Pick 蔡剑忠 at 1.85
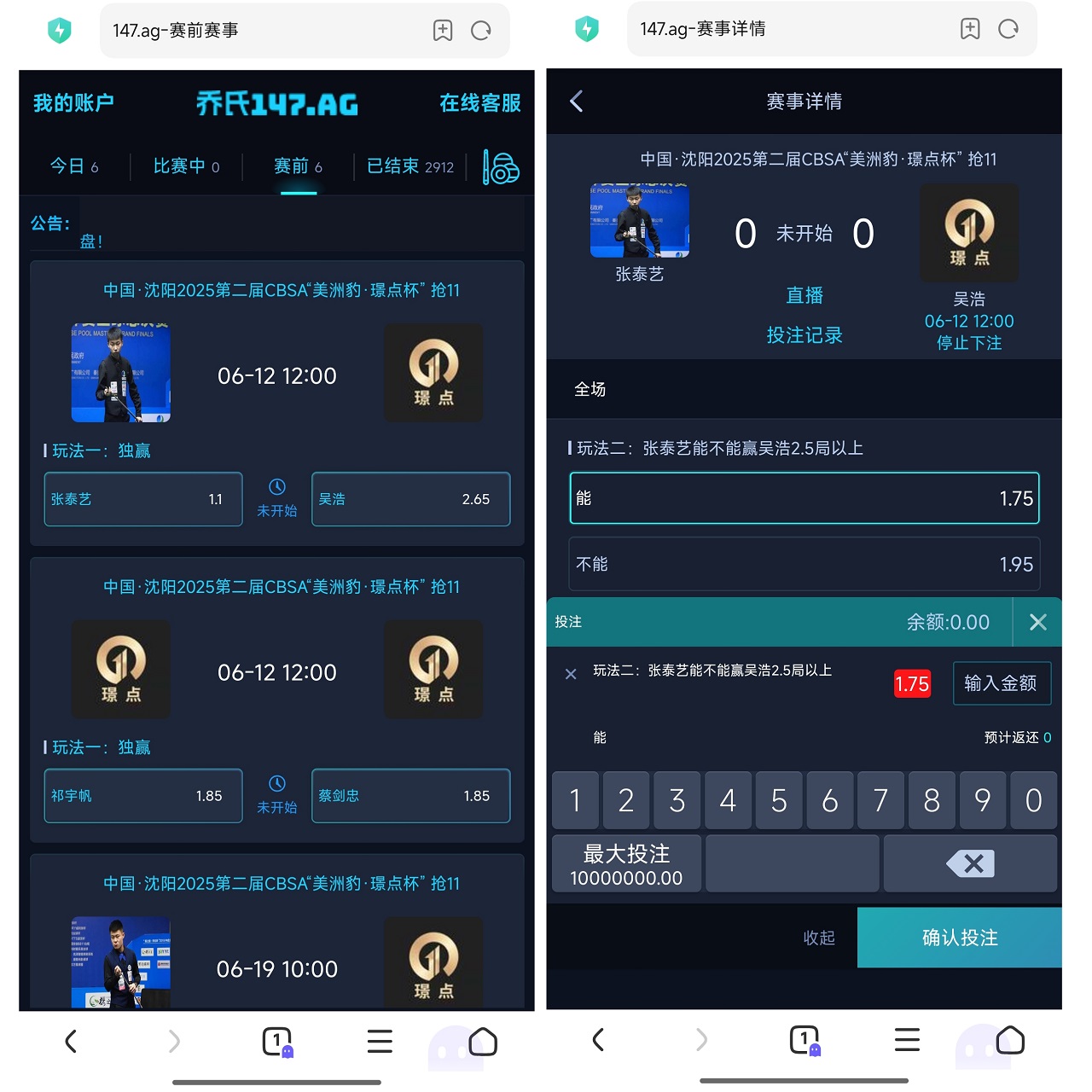This screenshot has height=1092, width=1092. click(410, 796)
